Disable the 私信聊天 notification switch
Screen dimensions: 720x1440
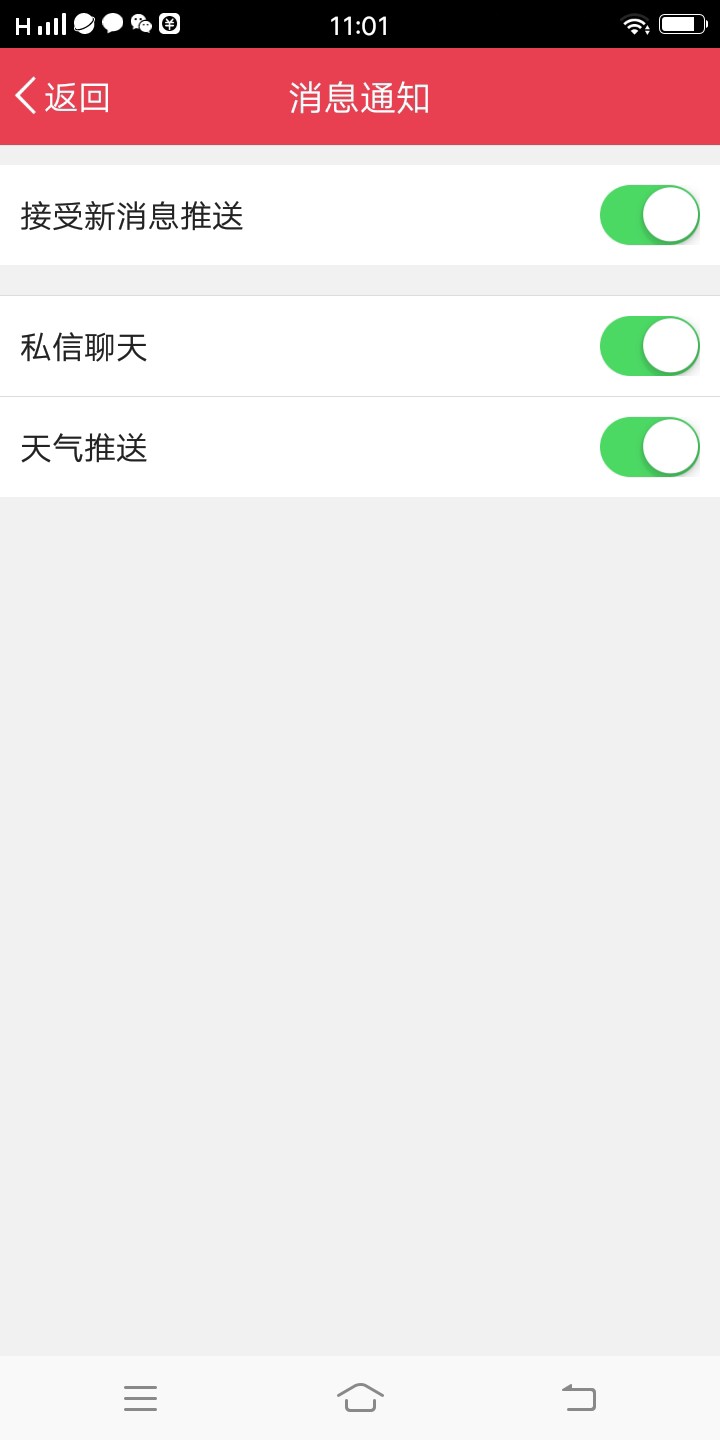pos(649,346)
